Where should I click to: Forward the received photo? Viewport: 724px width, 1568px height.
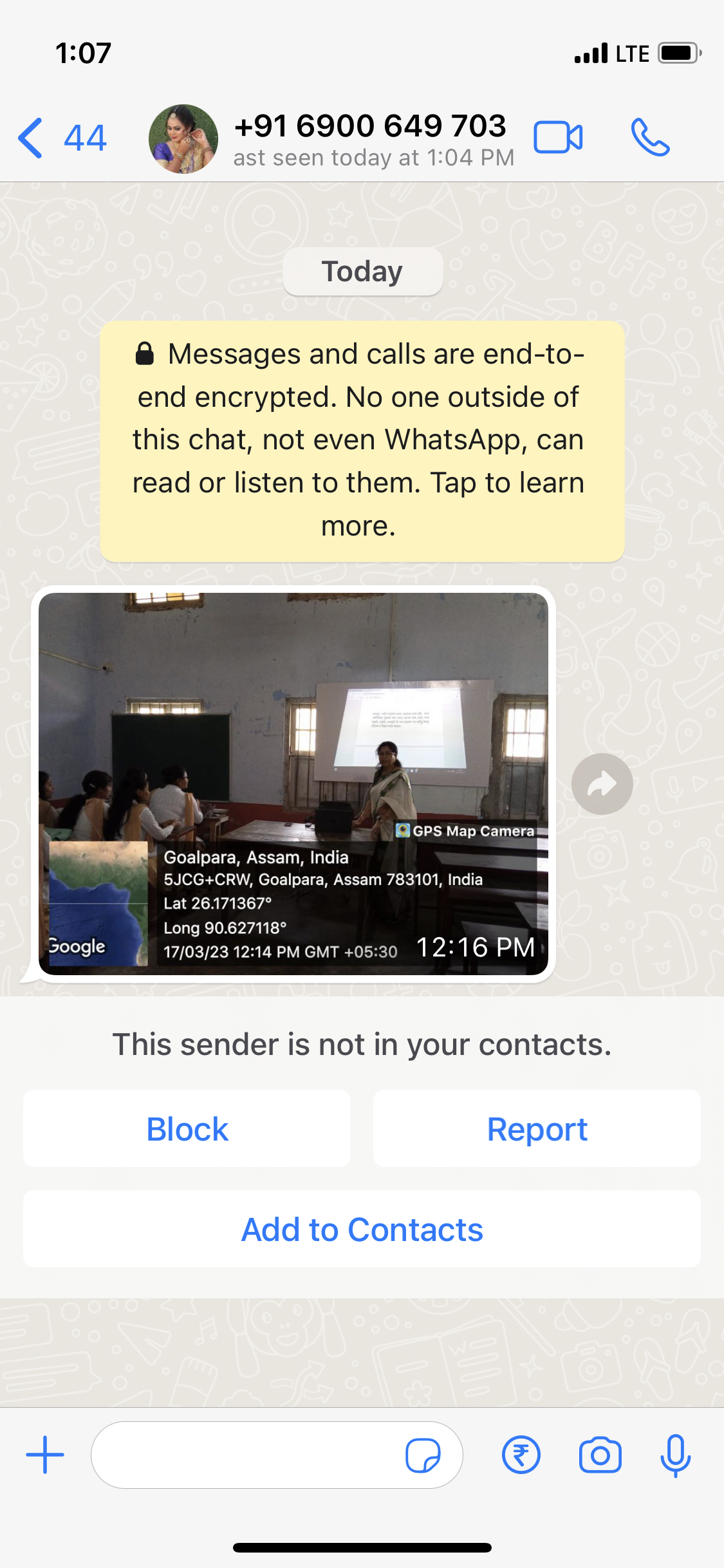click(602, 784)
